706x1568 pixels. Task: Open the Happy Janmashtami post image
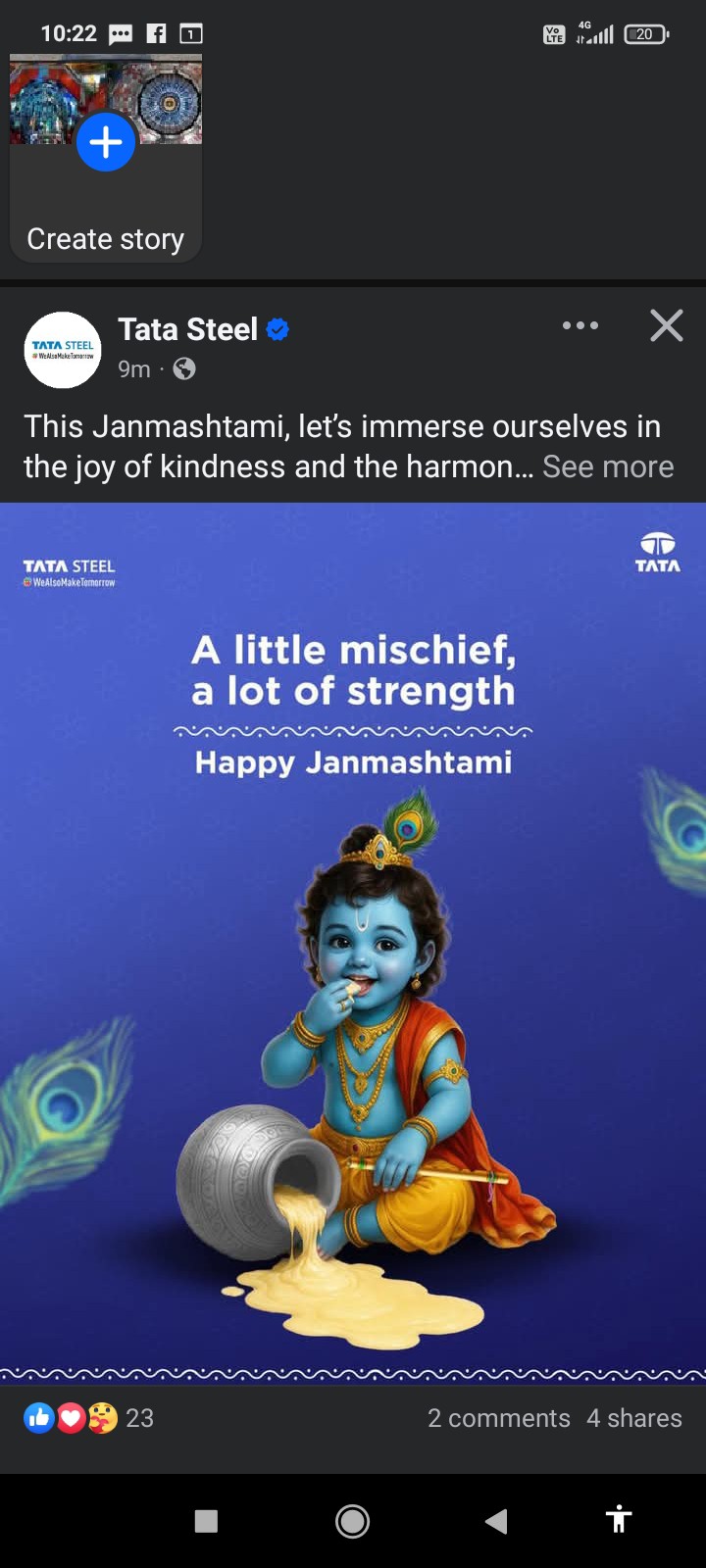(353, 941)
